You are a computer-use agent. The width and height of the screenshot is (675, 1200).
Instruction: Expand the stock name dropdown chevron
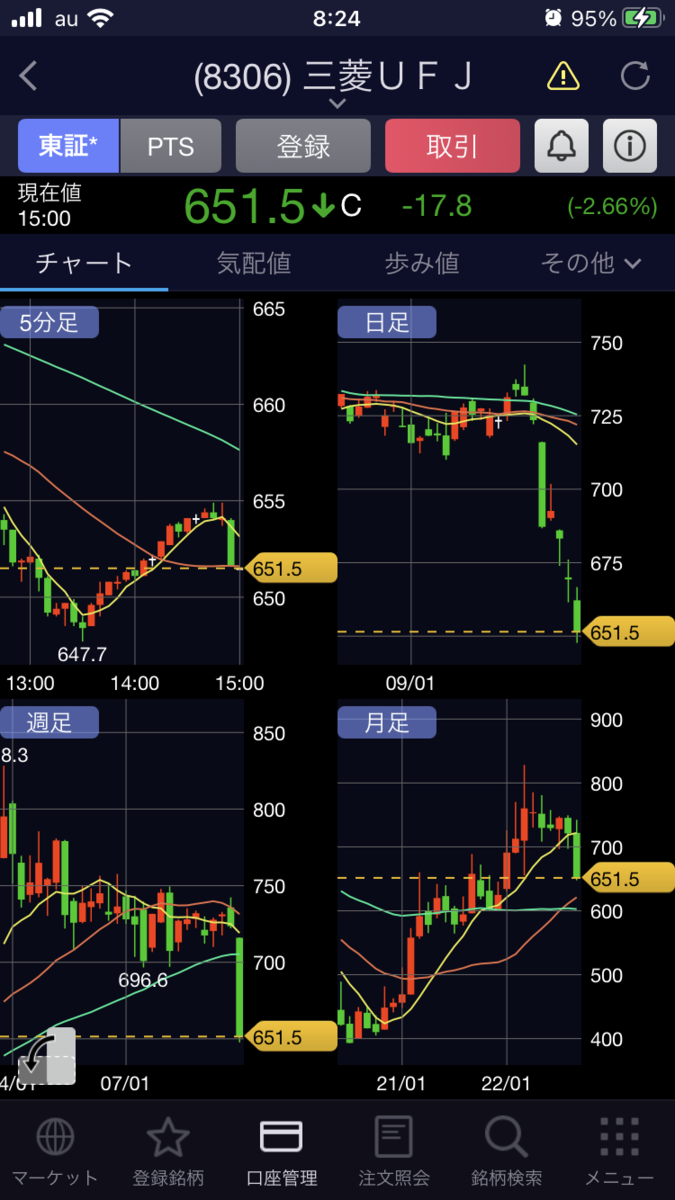pyautogui.click(x=337, y=103)
